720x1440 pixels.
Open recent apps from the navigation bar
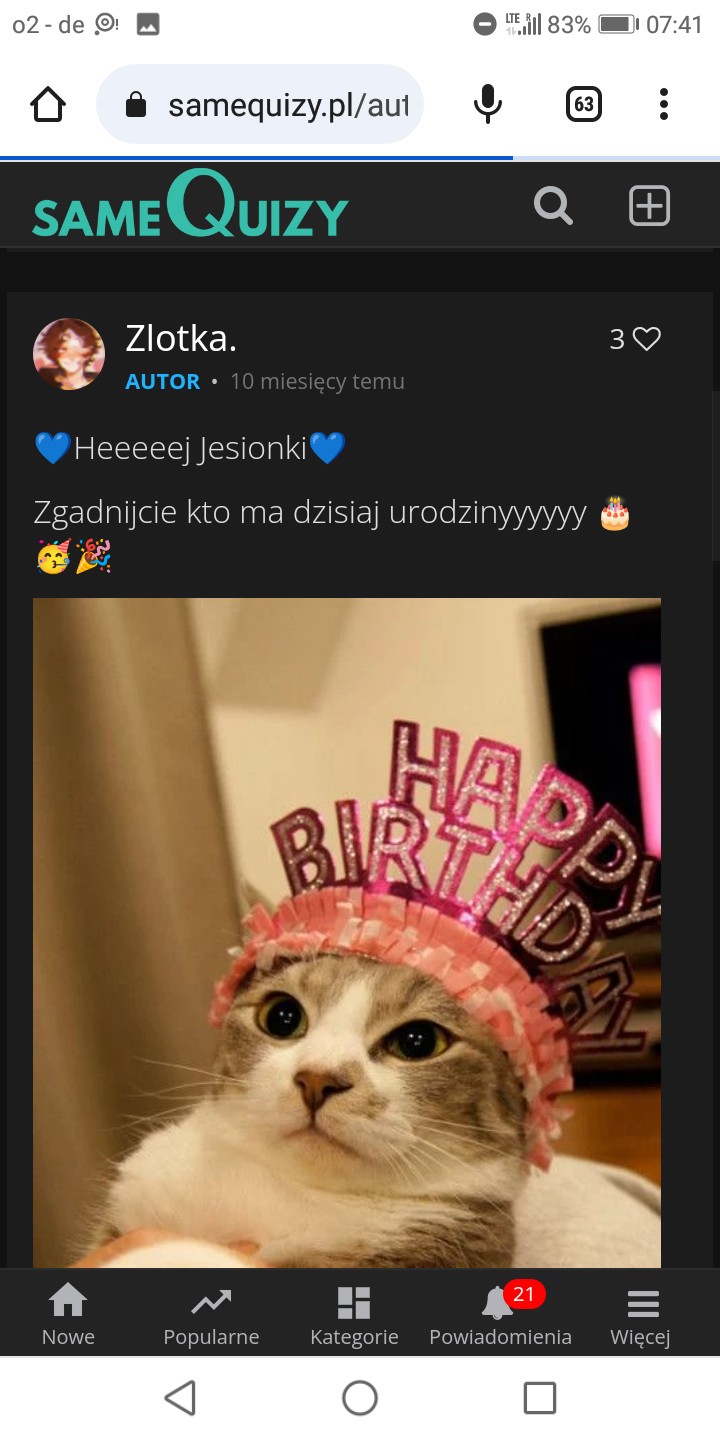click(x=540, y=1397)
